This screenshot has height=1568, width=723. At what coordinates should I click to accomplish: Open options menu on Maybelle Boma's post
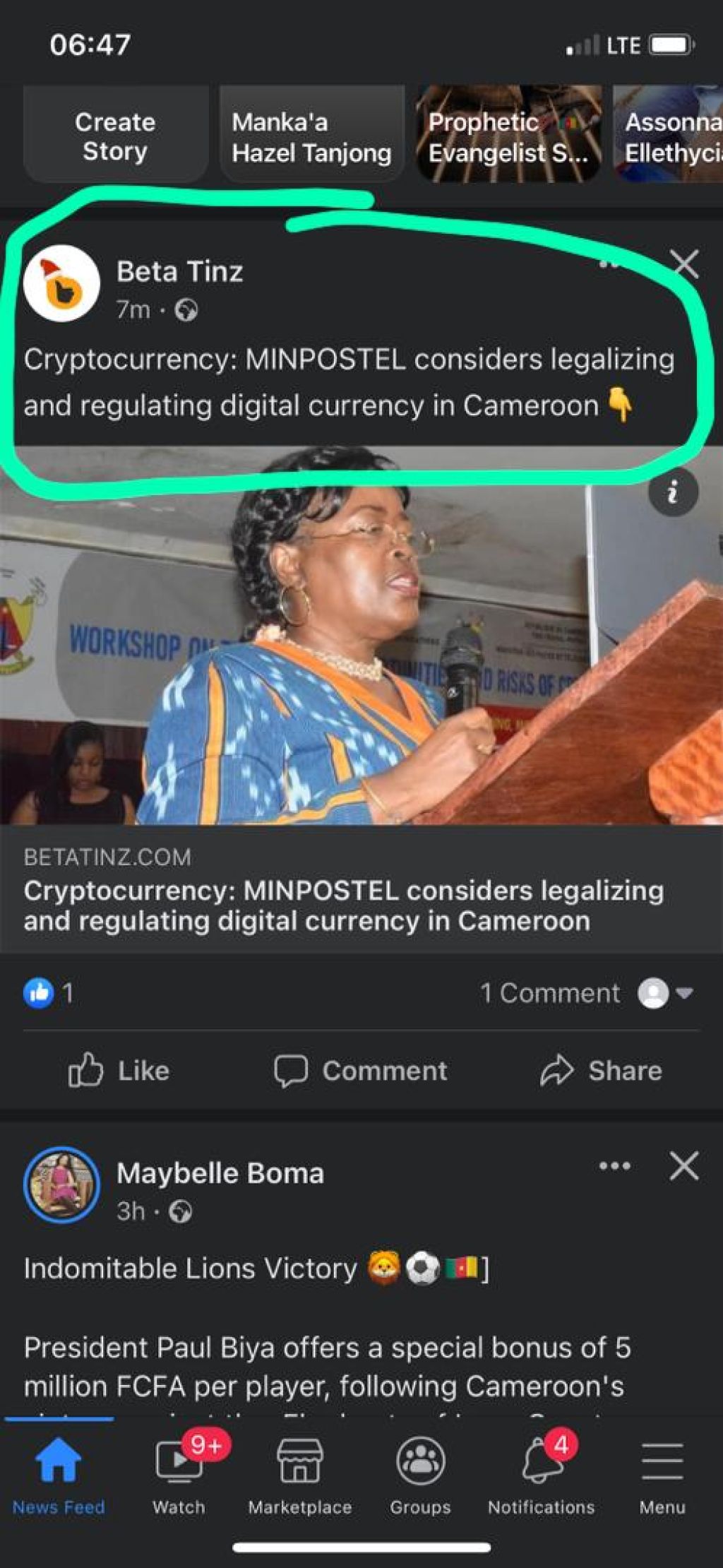click(x=614, y=1166)
